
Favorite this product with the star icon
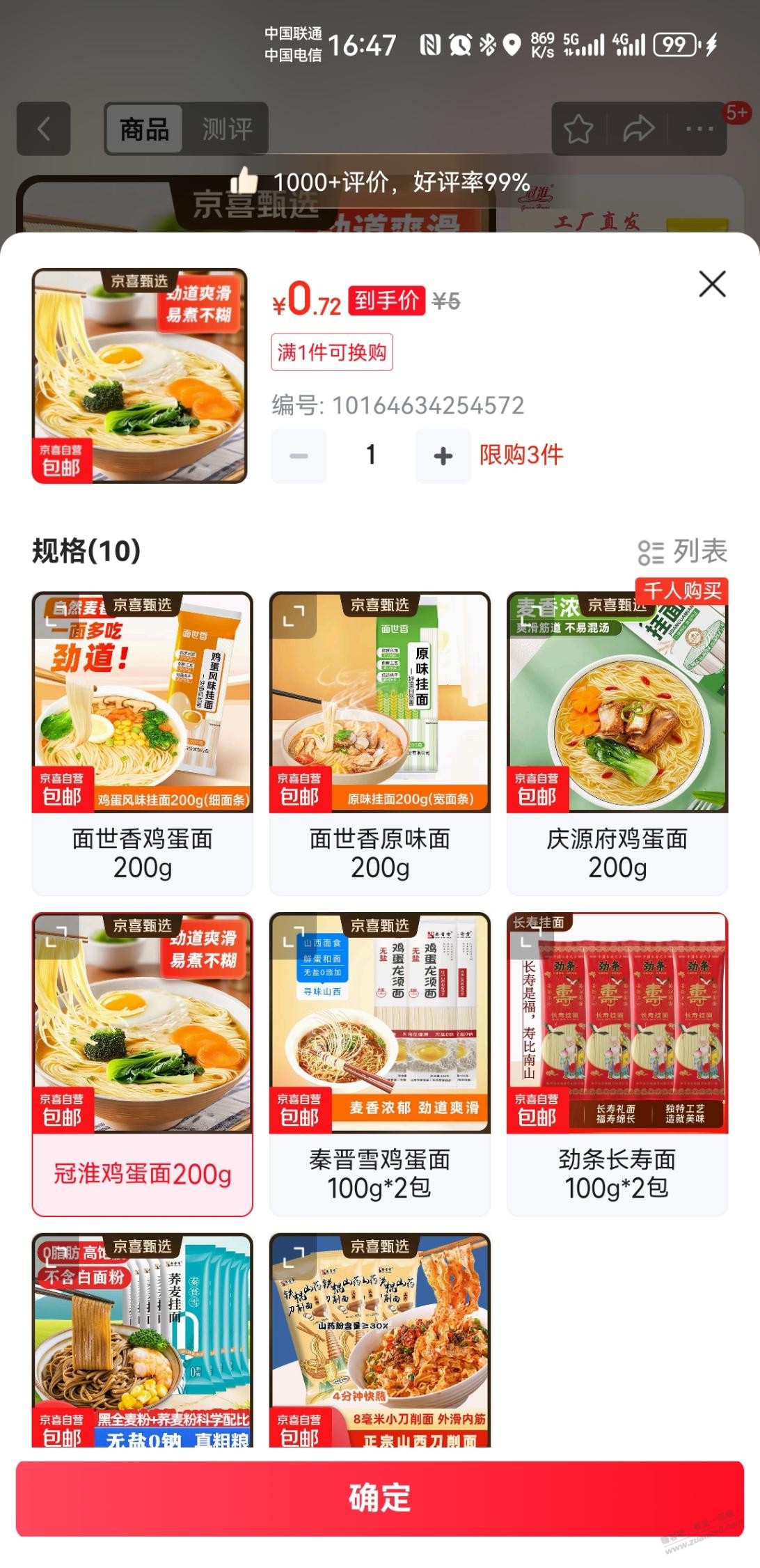578,129
